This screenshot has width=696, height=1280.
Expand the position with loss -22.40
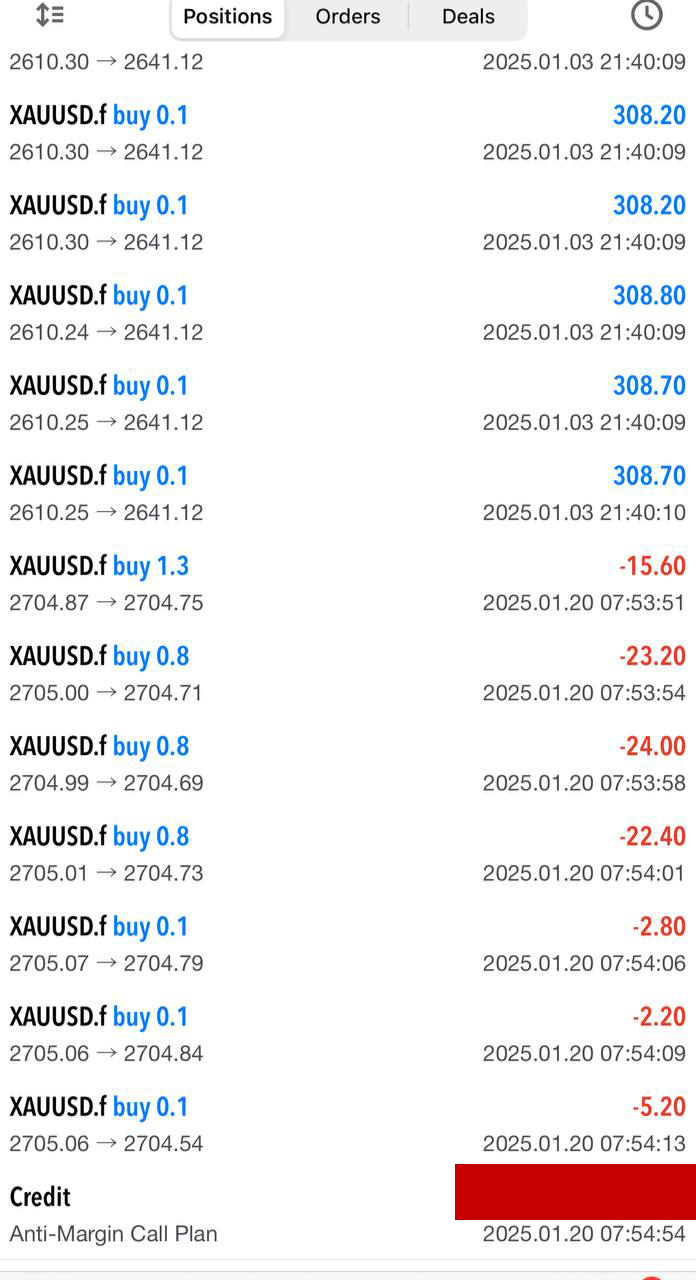pos(348,854)
